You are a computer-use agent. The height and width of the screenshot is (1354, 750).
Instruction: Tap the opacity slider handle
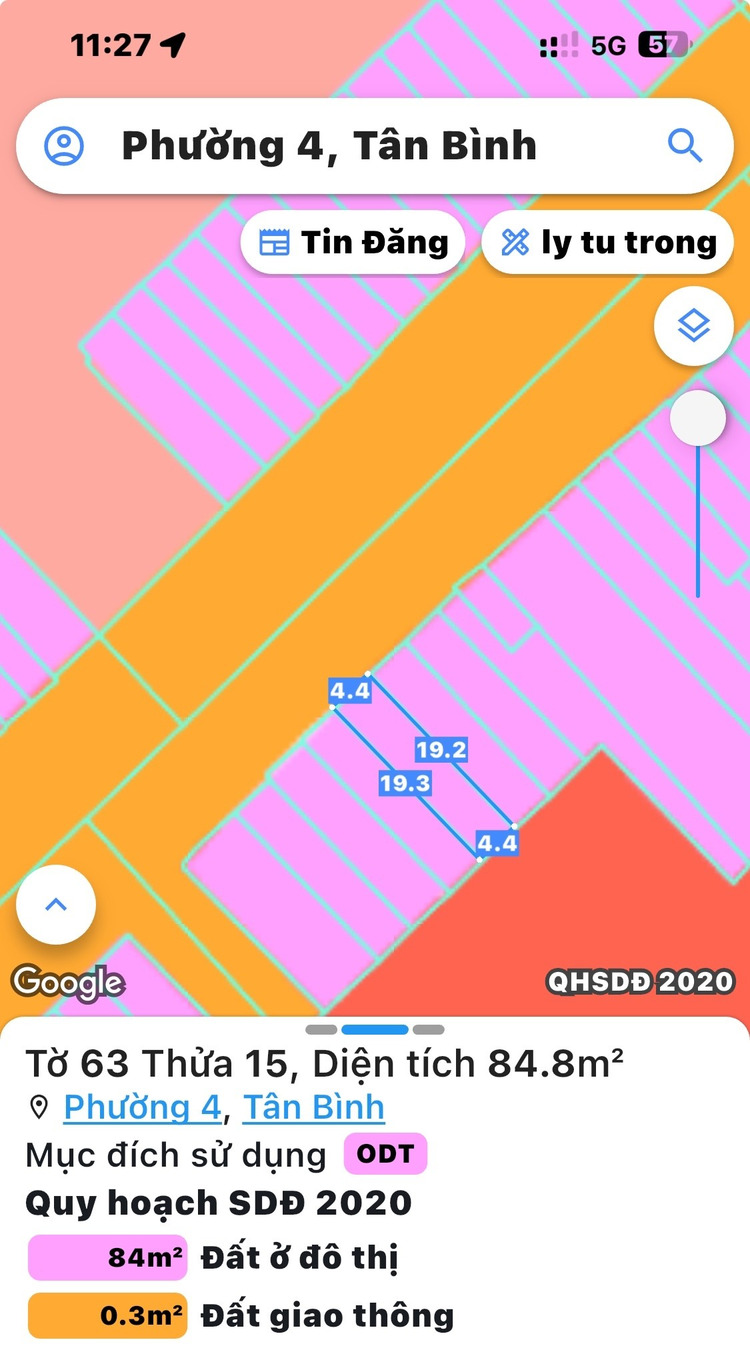point(697,418)
